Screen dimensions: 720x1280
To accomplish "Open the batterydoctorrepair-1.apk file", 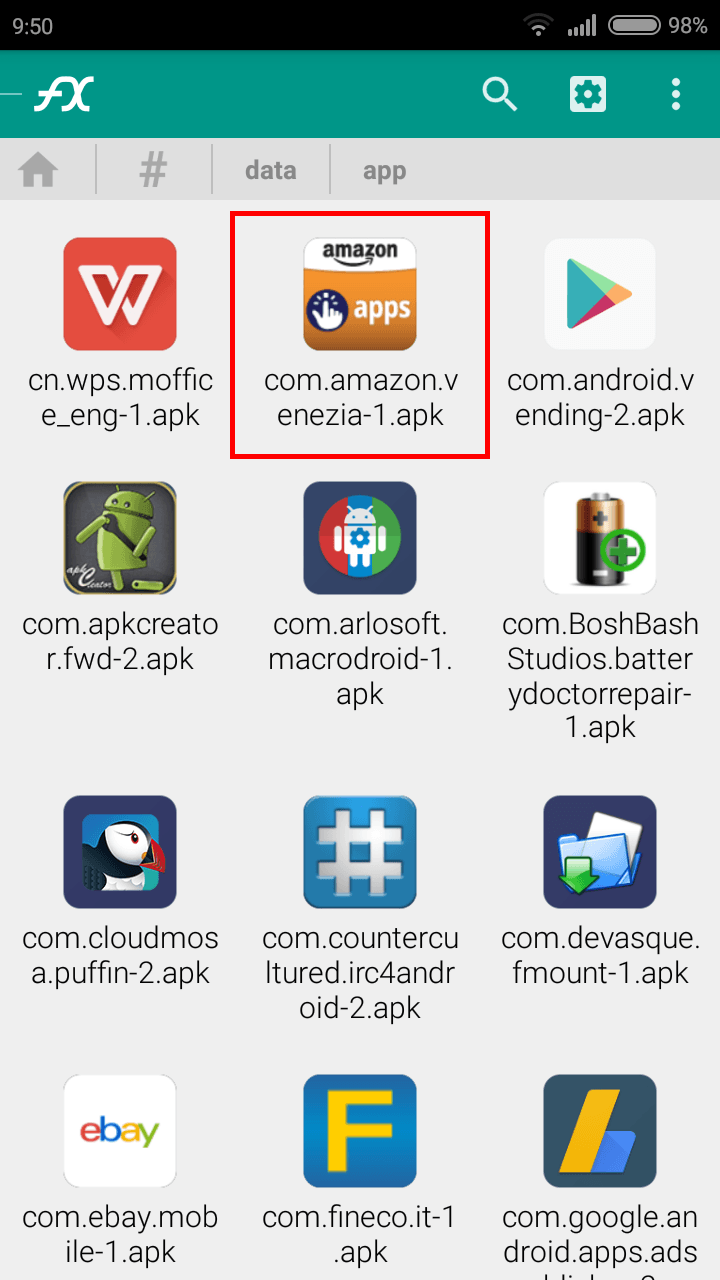I will 600,538.
